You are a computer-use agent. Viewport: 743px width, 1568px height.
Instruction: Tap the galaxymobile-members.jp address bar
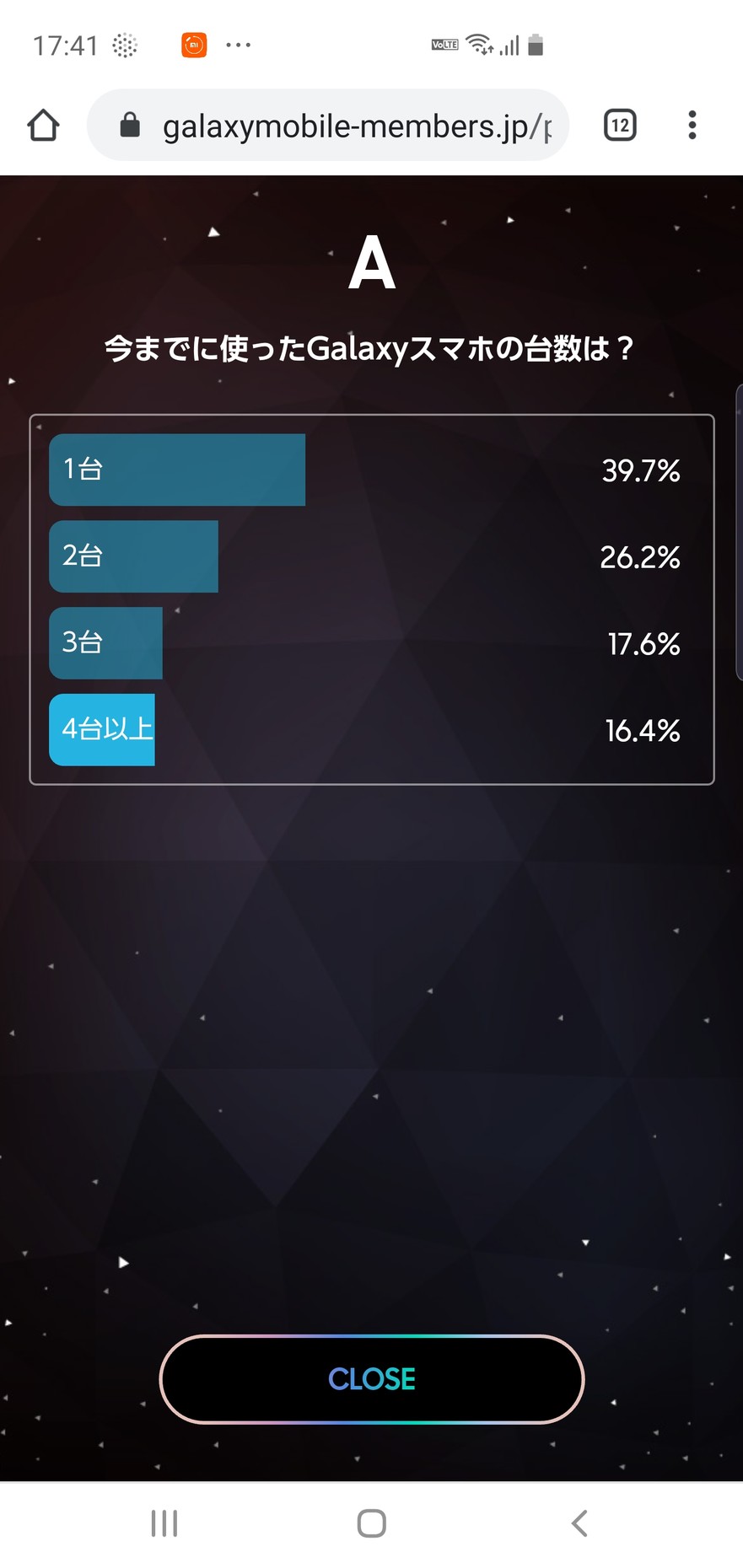click(x=328, y=126)
